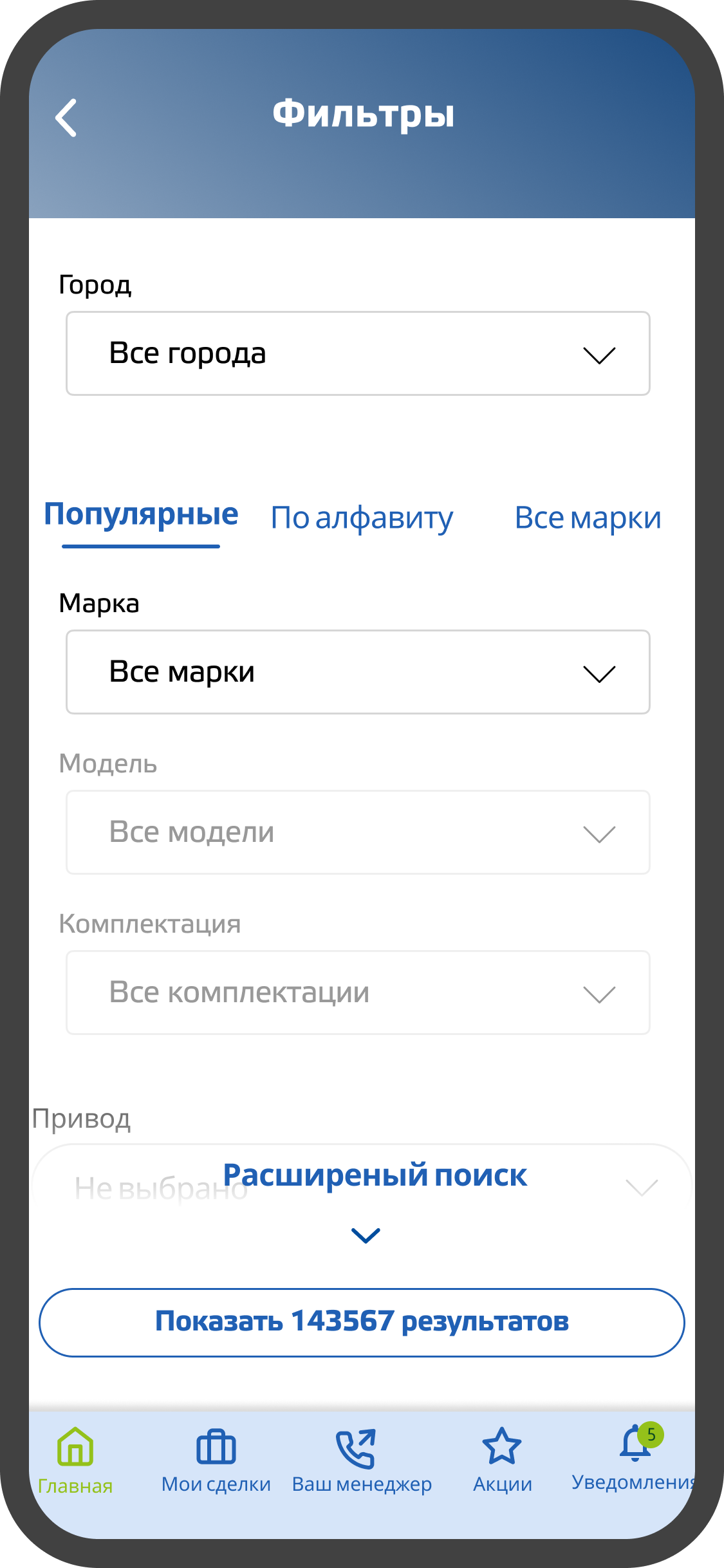This screenshot has width=724, height=1568.
Task: Open the Комплектация dropdown
Action: pos(358,993)
